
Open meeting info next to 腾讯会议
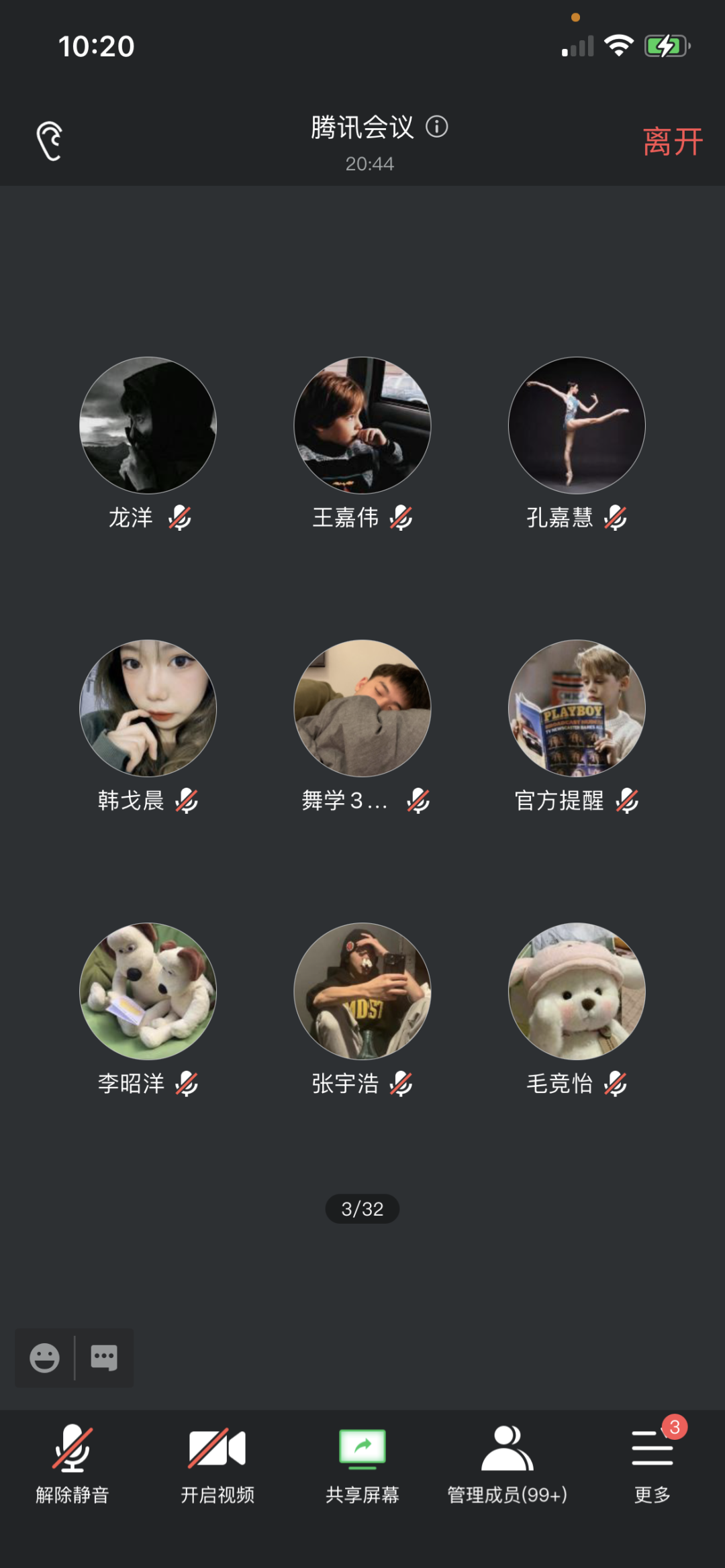[437, 127]
